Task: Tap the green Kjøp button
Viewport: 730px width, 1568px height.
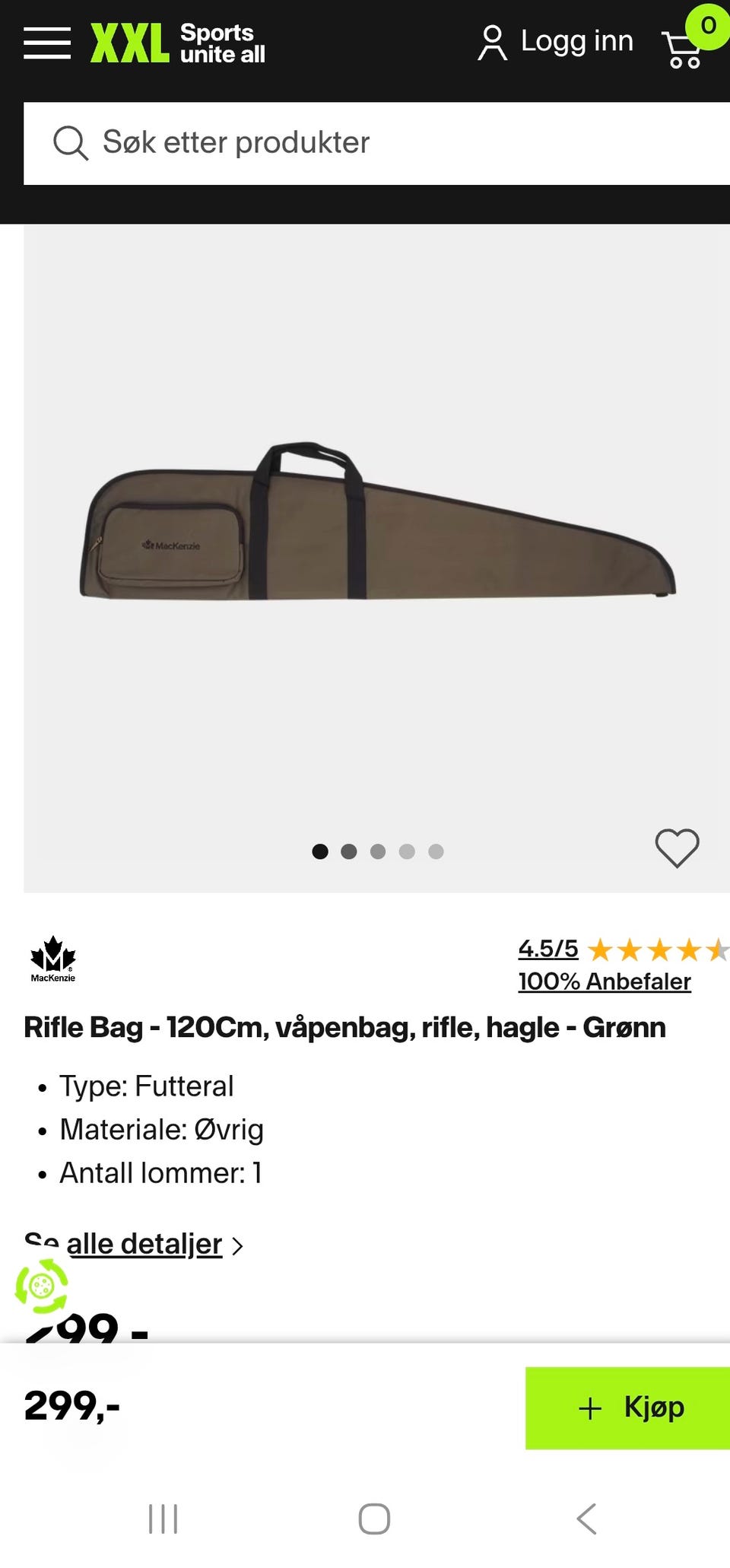Action: click(627, 1407)
